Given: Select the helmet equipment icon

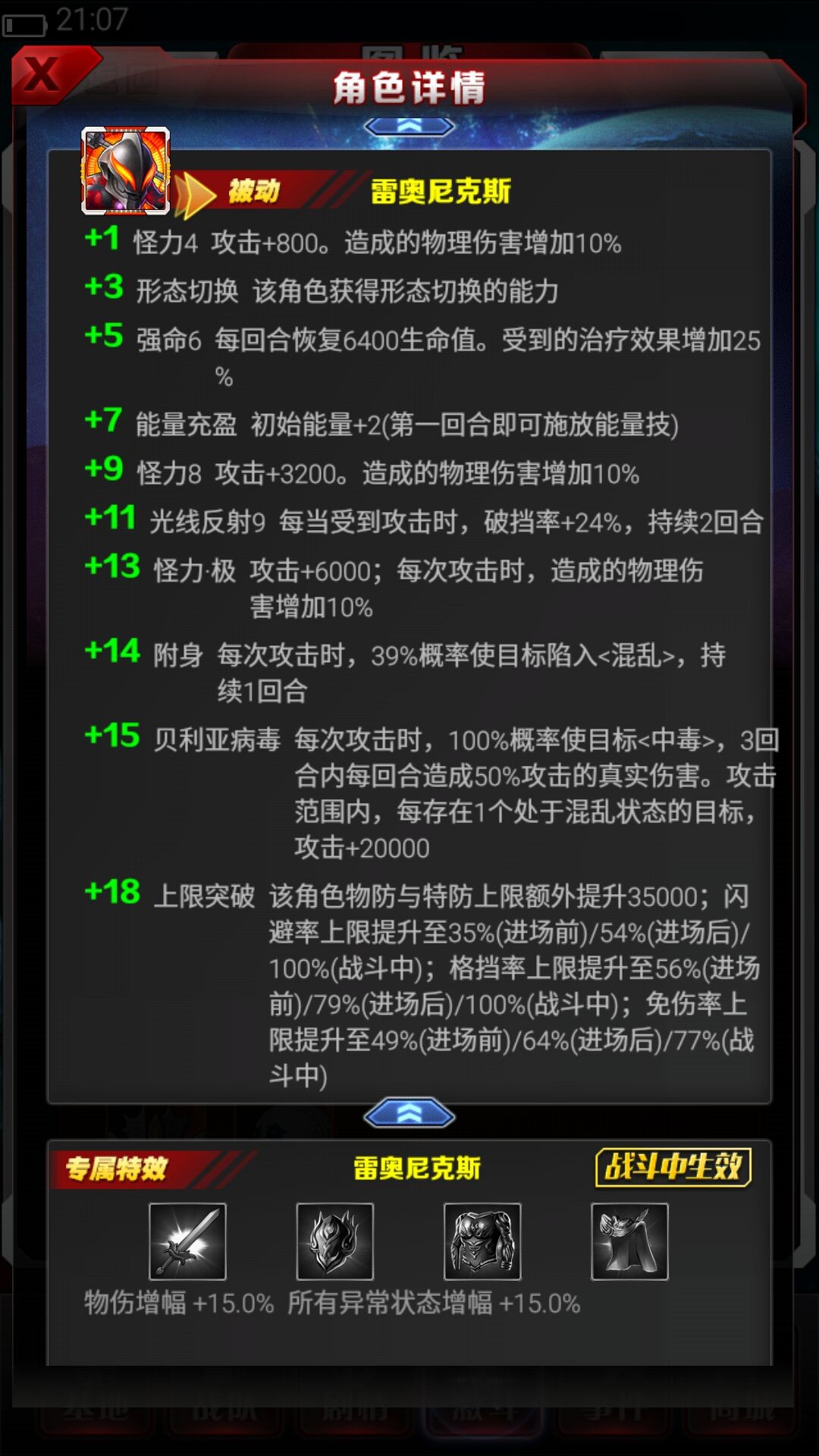Looking at the screenshot, I should tap(334, 1241).
